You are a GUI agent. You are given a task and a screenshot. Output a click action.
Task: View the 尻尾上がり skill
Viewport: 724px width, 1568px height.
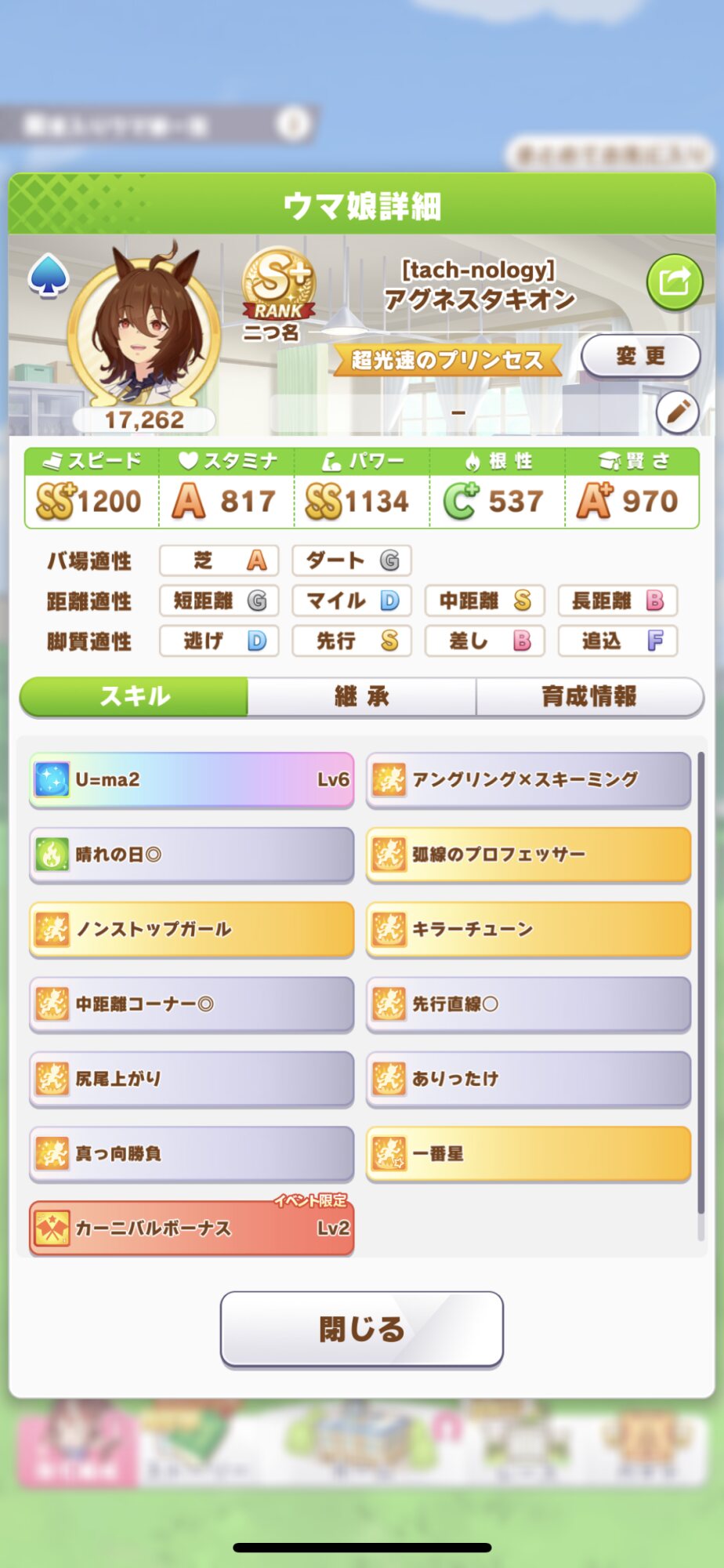point(192,1079)
